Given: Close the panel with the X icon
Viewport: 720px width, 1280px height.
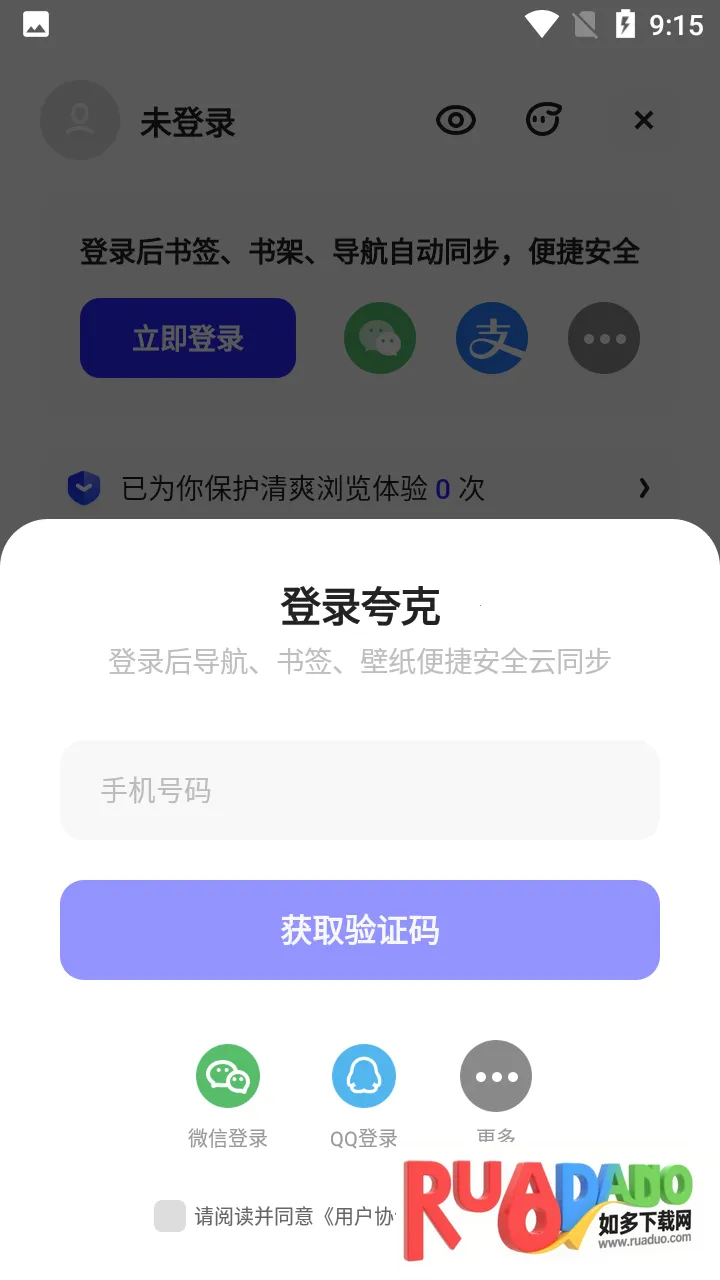Looking at the screenshot, I should tap(644, 121).
